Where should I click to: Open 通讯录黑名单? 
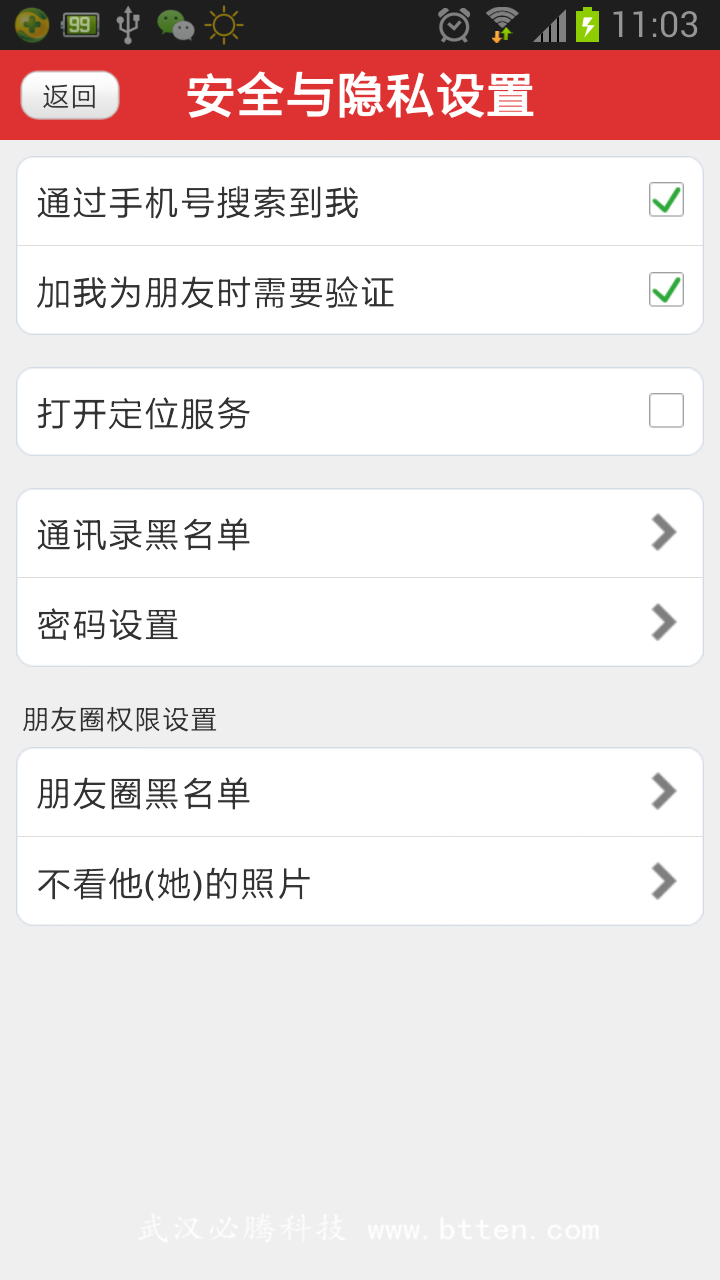tap(360, 534)
